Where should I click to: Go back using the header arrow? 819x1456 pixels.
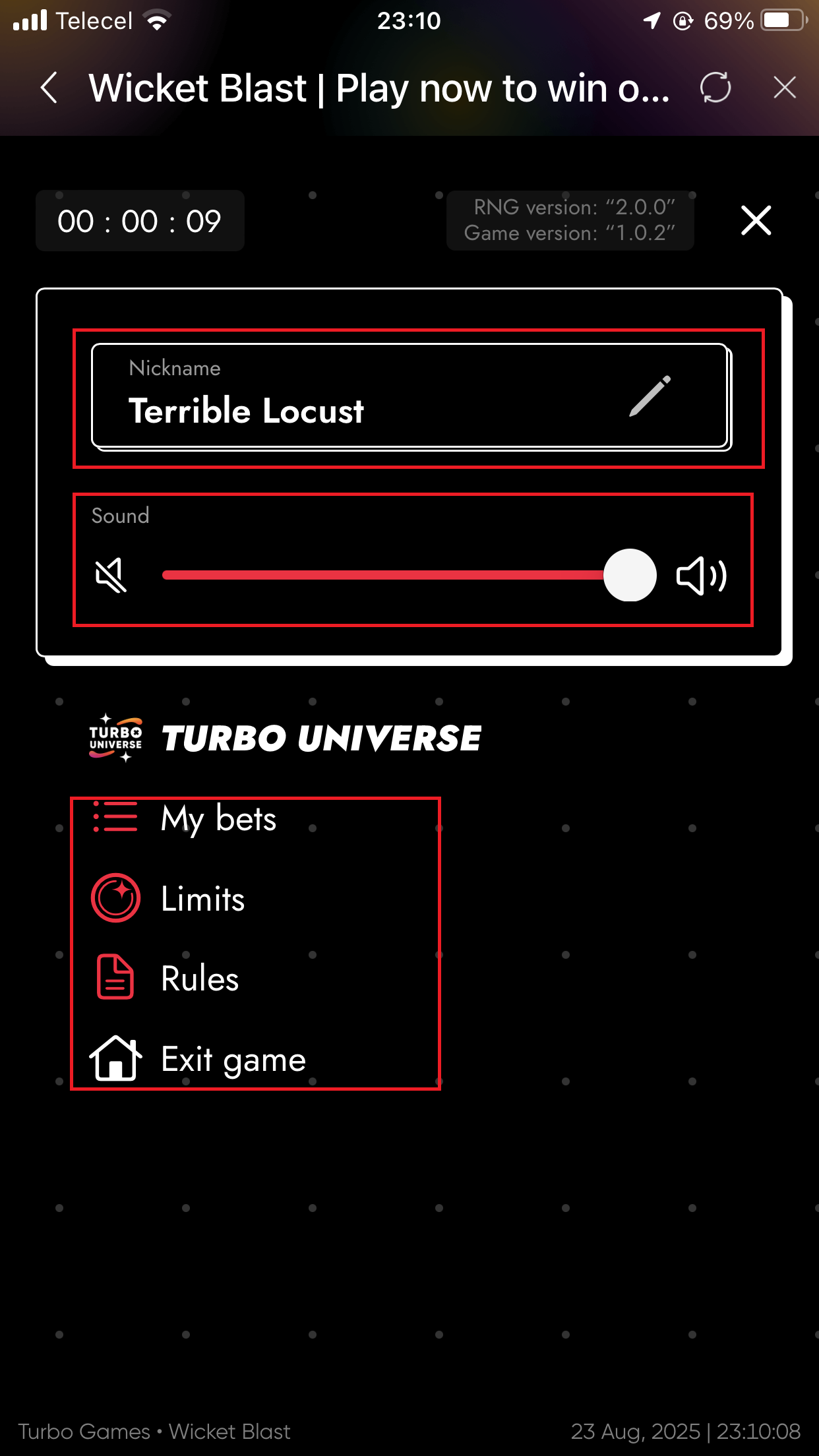(49, 88)
